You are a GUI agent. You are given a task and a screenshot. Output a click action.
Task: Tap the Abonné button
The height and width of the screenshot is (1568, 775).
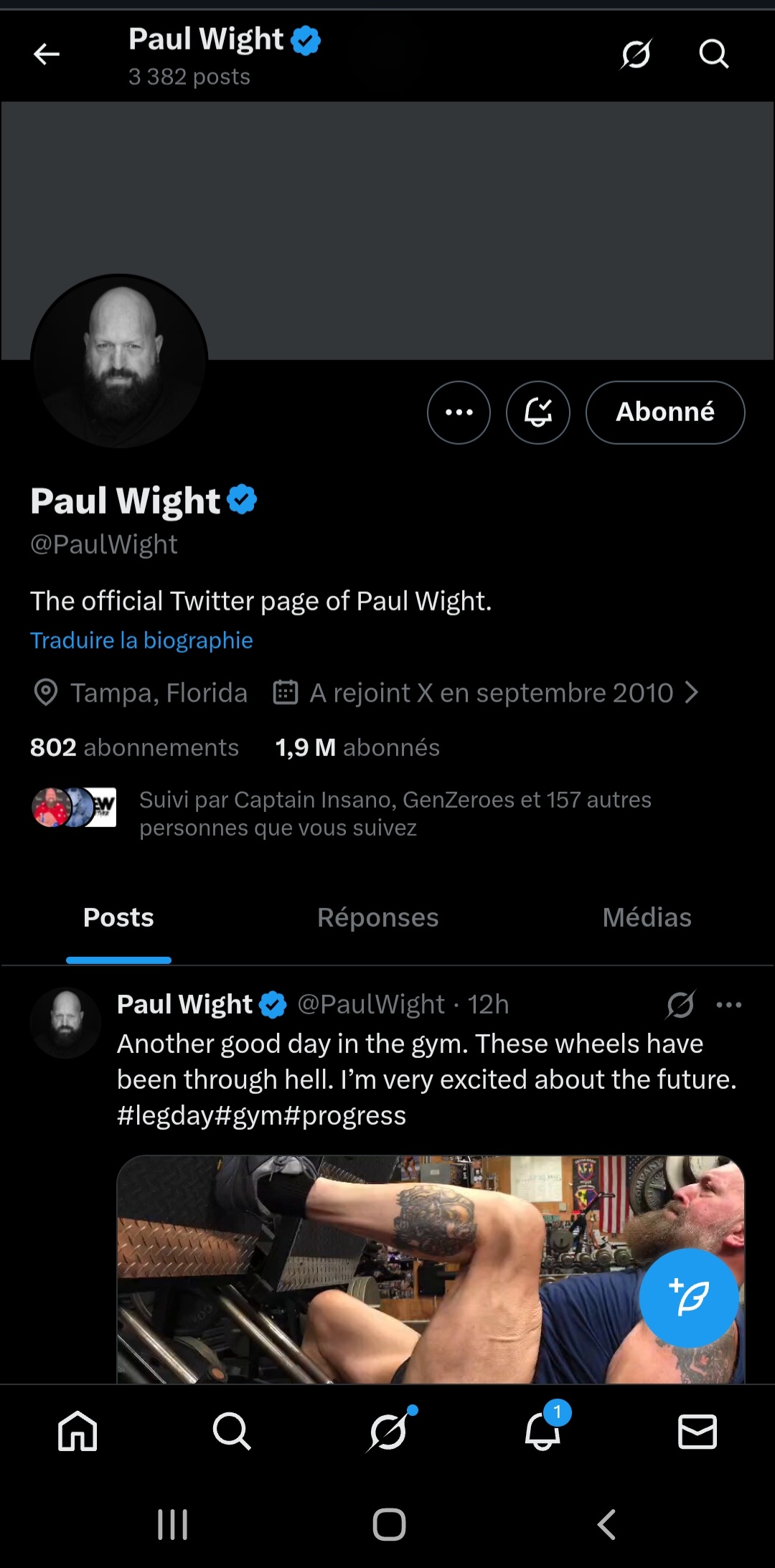[665, 412]
